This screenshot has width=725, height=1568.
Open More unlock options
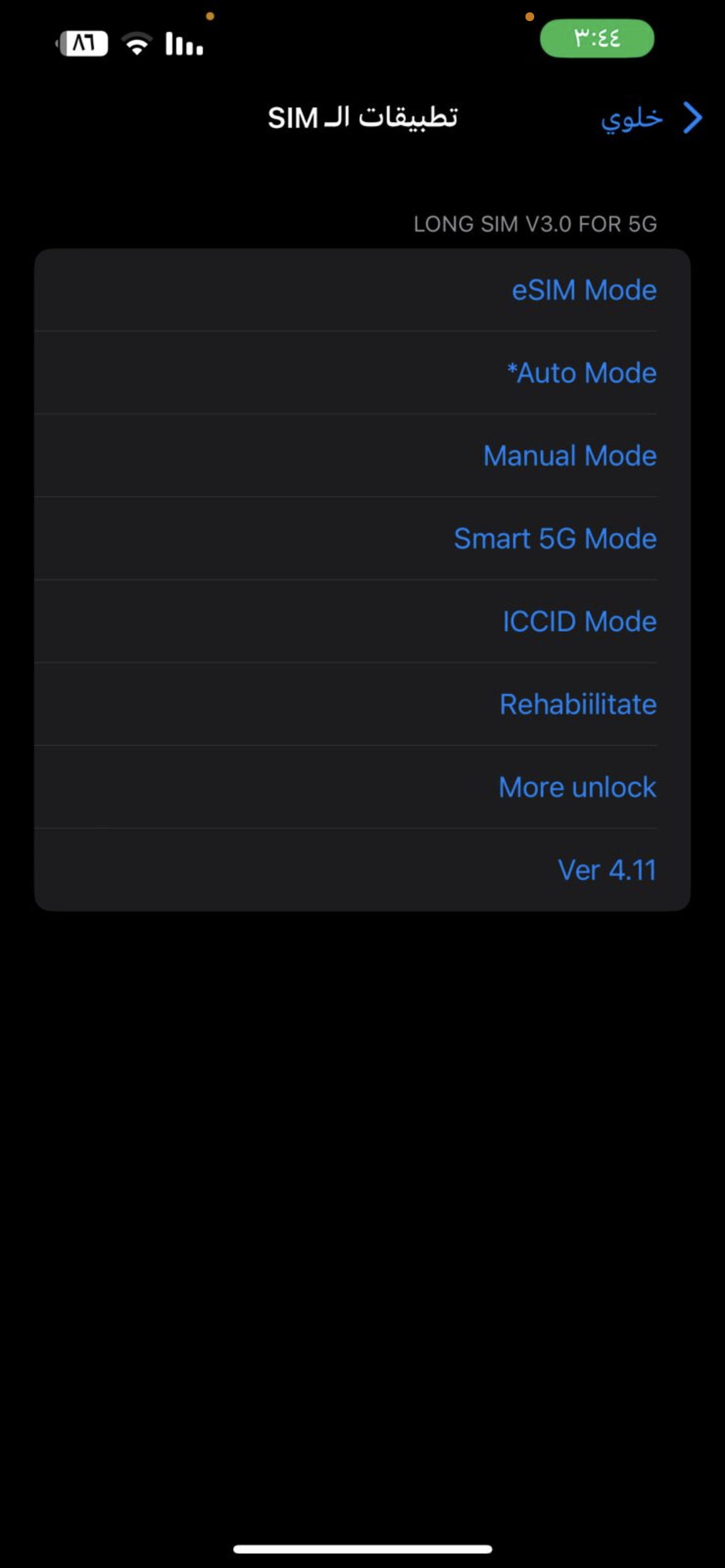click(362, 788)
